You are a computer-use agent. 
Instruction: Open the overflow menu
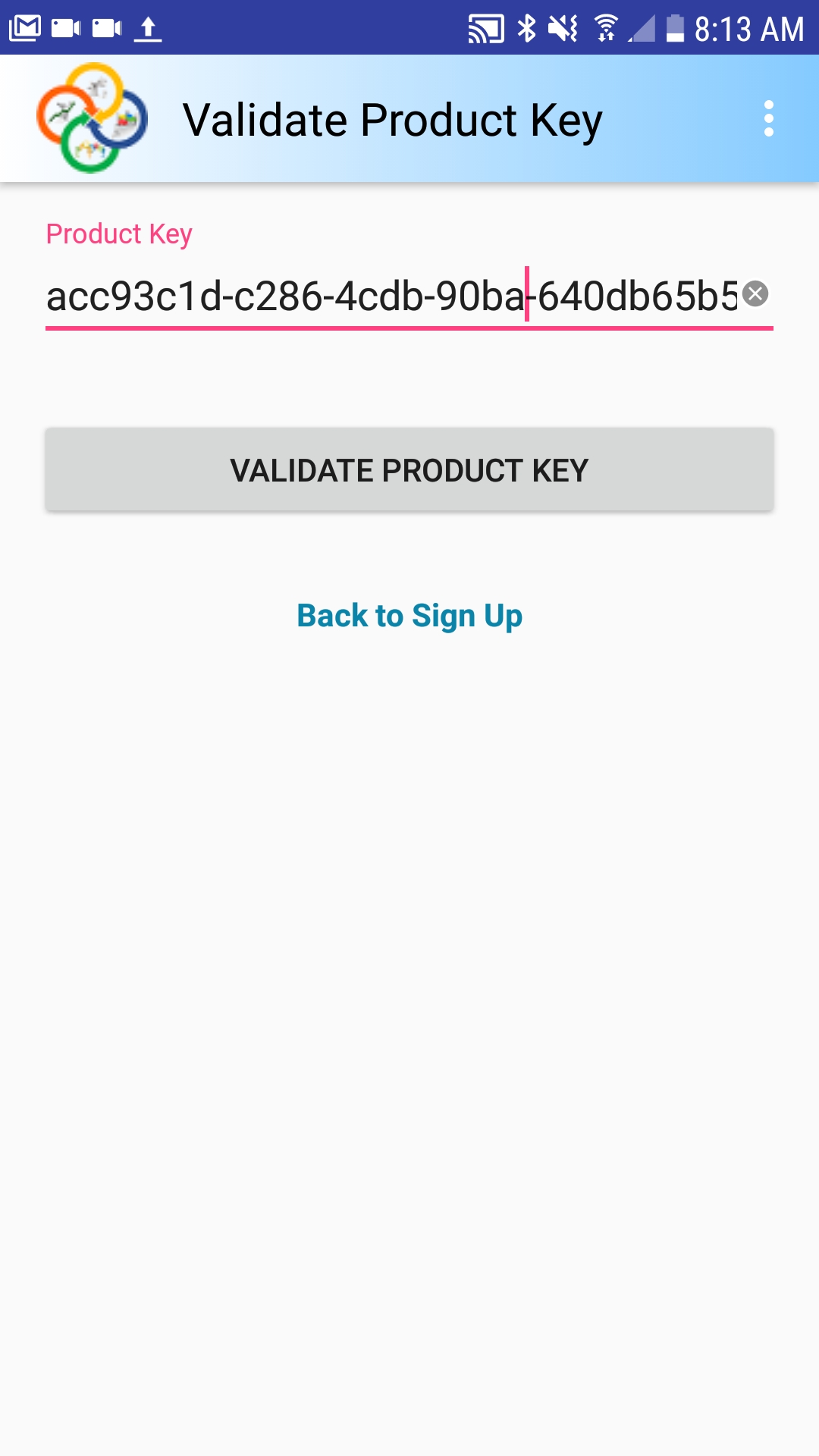pos(768,119)
